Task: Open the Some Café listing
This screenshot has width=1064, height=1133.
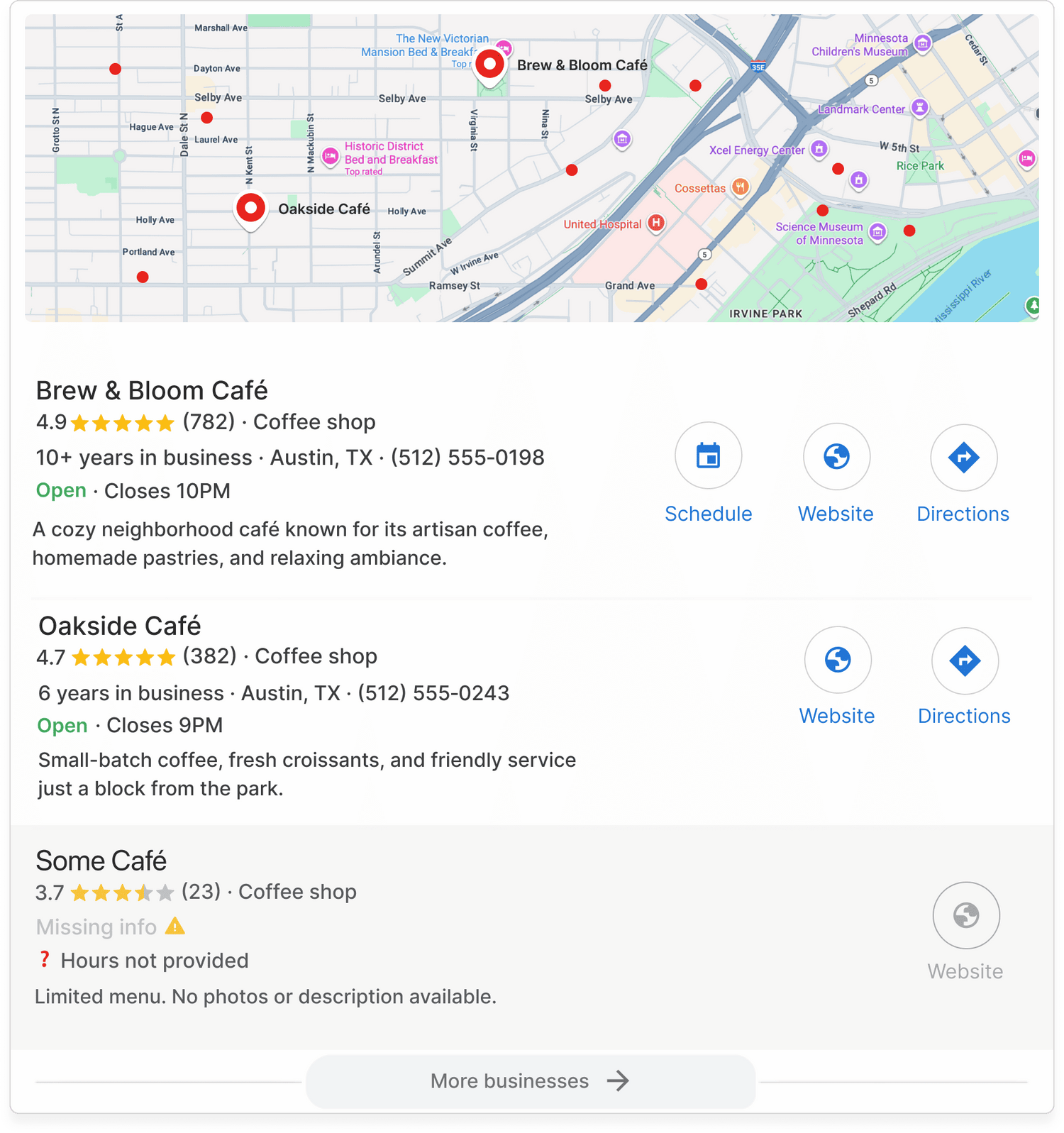Action: coord(101,861)
